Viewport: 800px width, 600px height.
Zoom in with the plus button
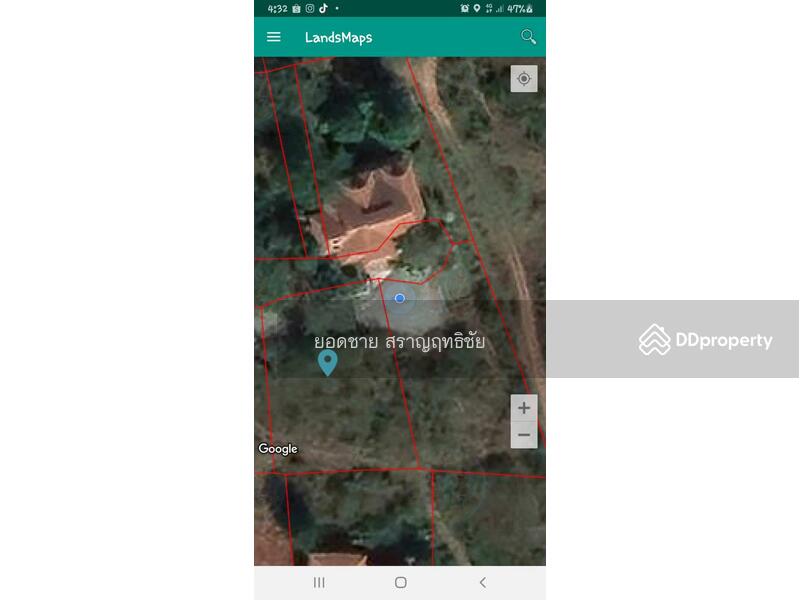(524, 408)
